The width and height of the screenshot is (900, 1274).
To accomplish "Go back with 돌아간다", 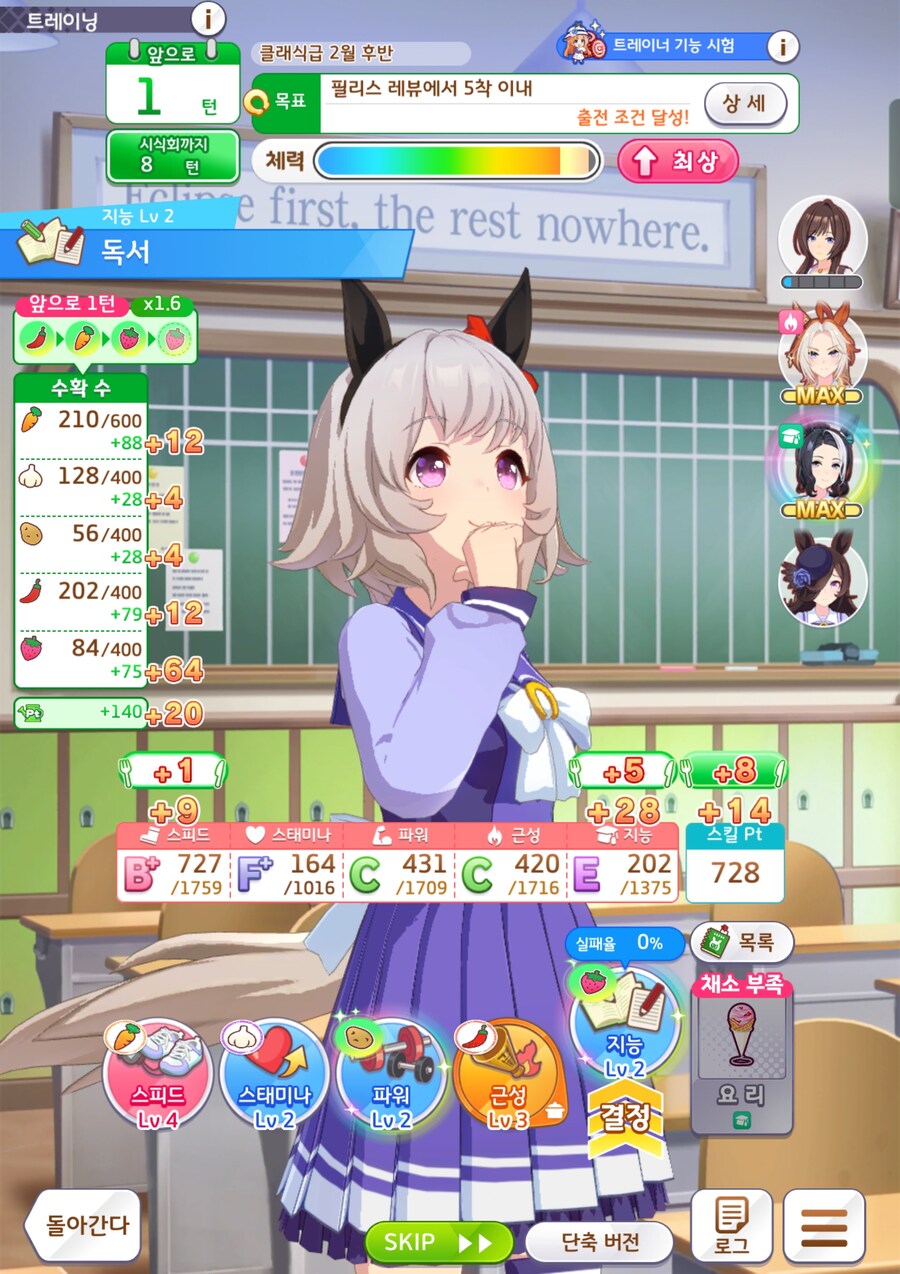I will (x=83, y=1225).
